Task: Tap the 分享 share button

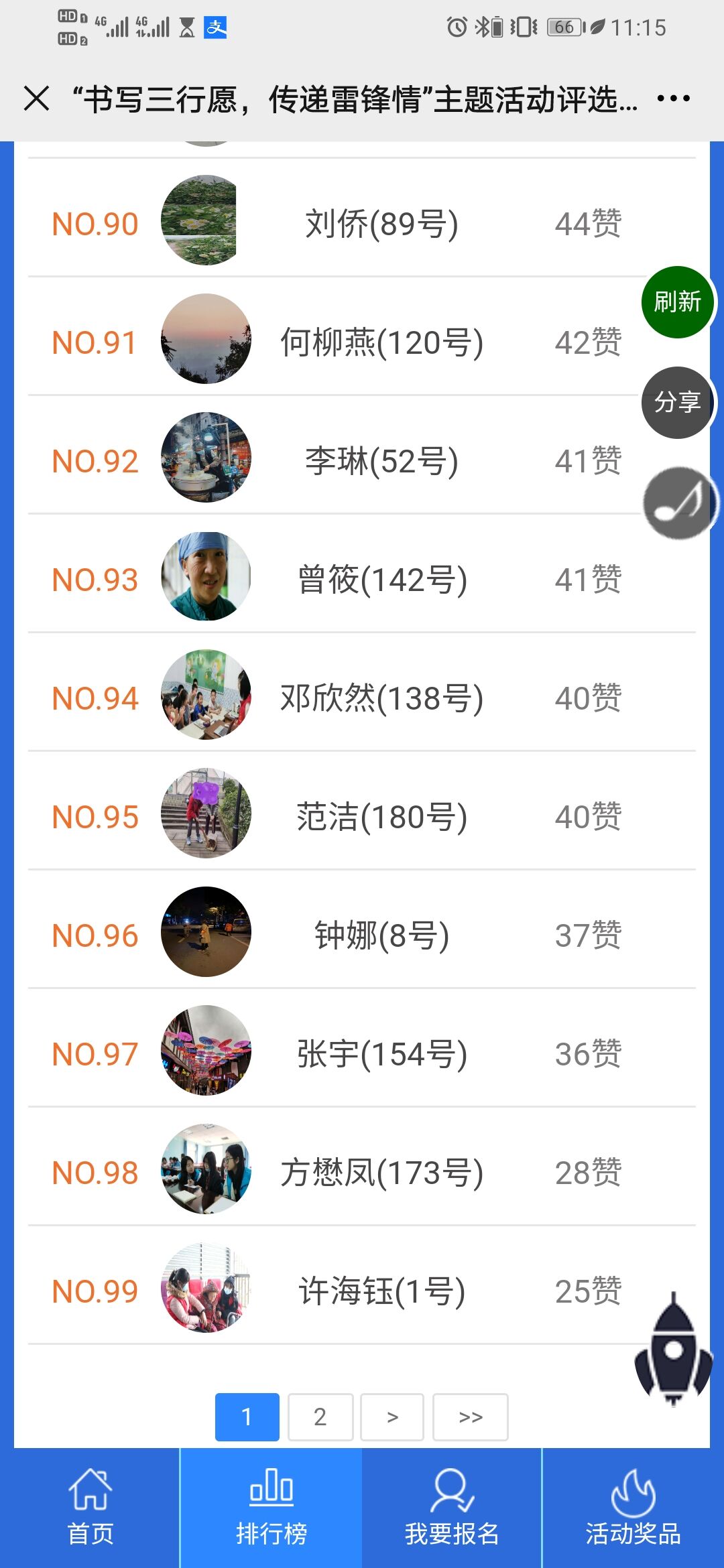Action: tap(677, 403)
